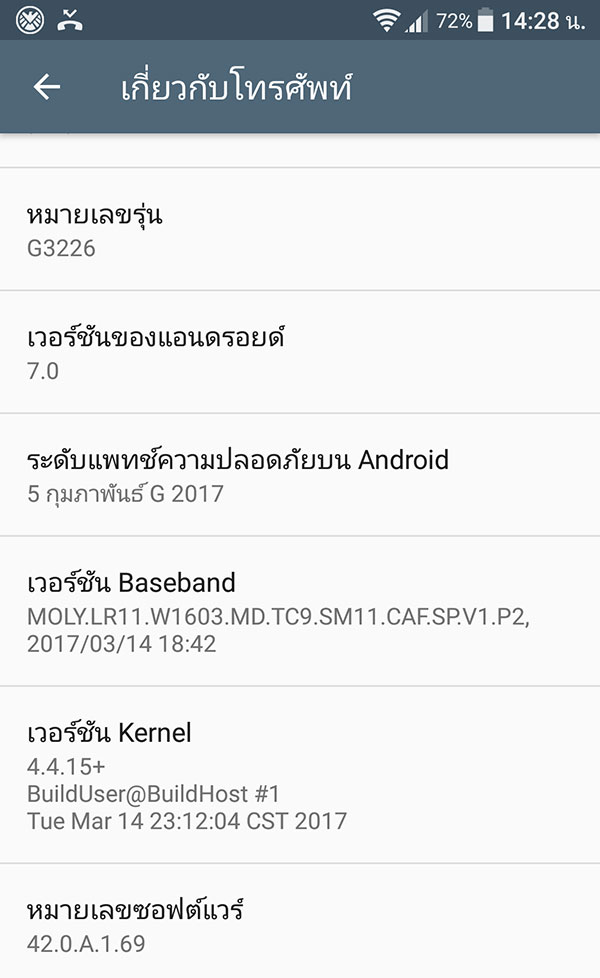Open the เวอร์ชันของแอนดรอยด์ 7.0 row
This screenshot has width=600, height=978.
tap(300, 353)
